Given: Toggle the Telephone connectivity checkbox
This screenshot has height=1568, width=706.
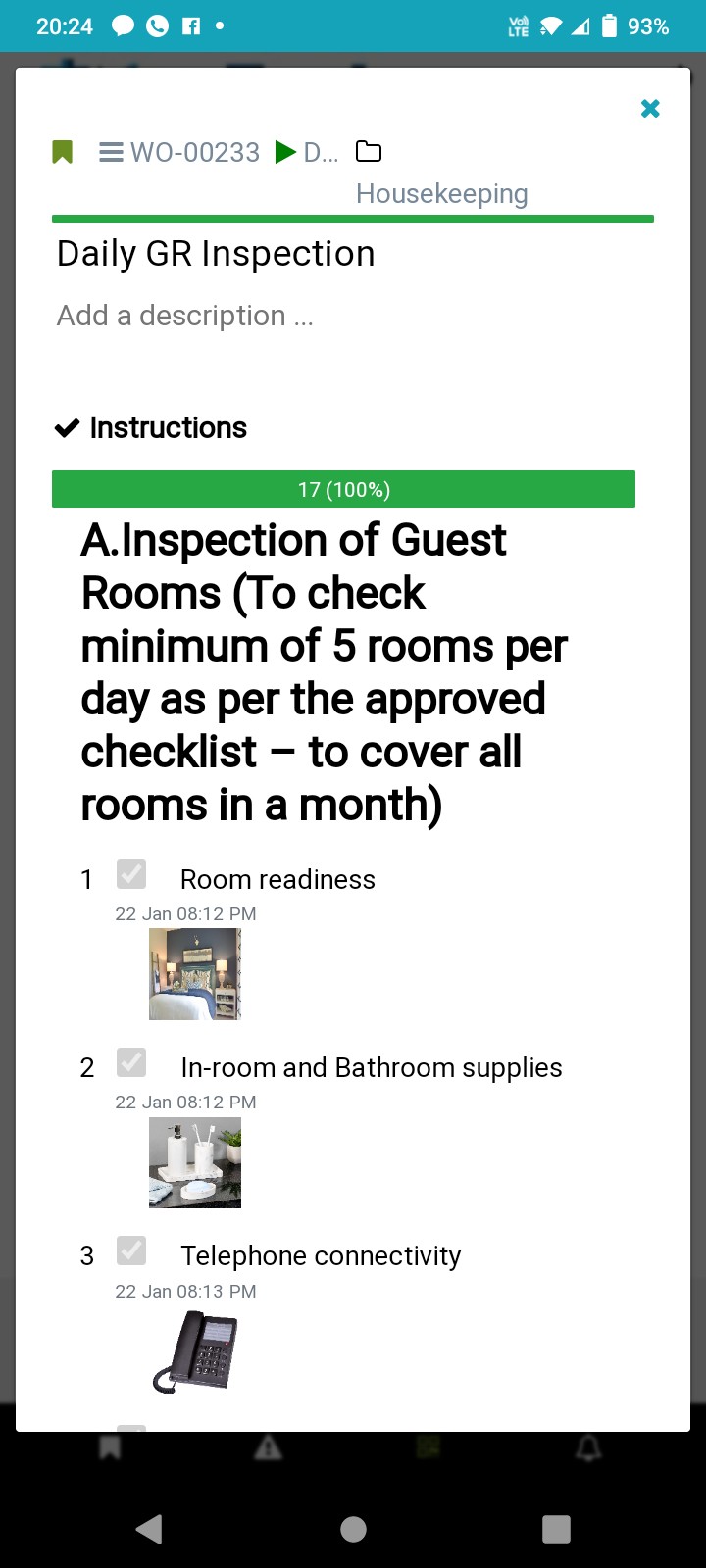Looking at the screenshot, I should tap(131, 1250).
